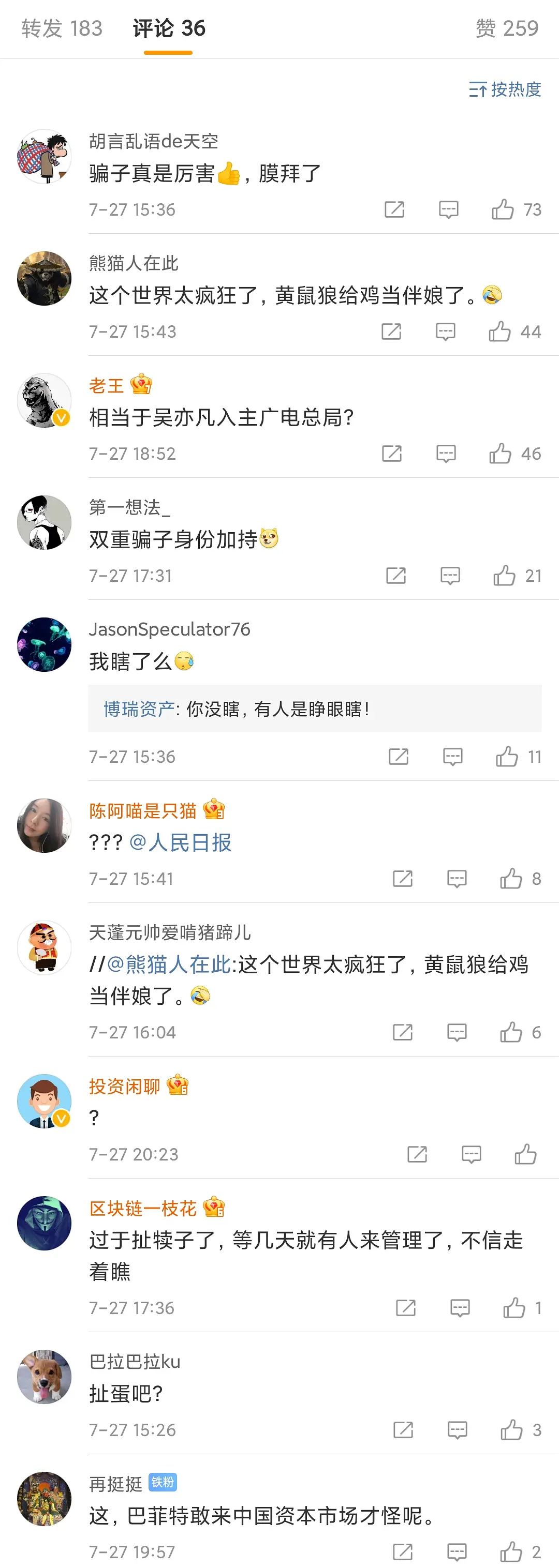Open the @人民日报 mention link
This screenshot has height=1568, width=559.
point(180,842)
